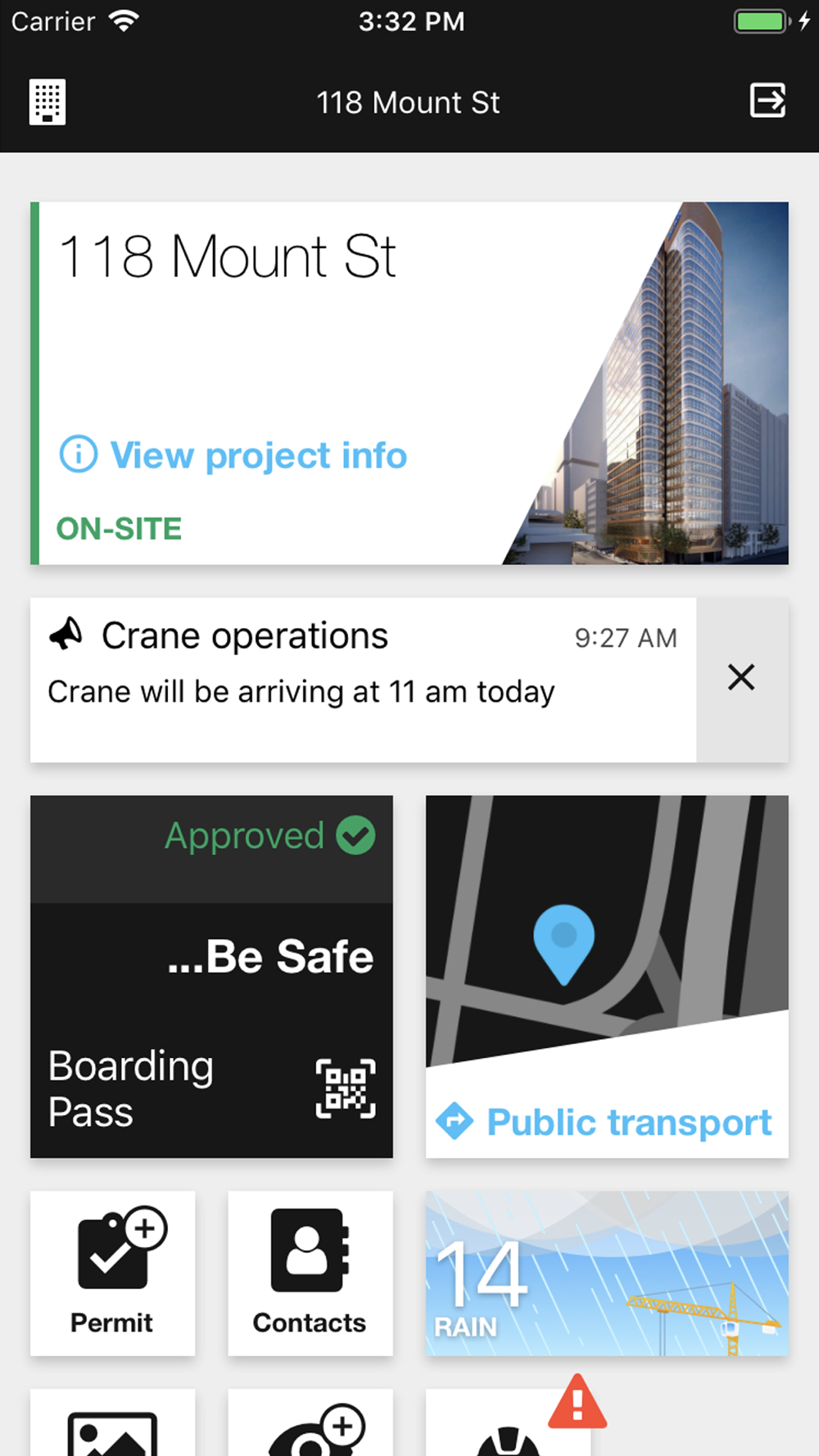Image resolution: width=819 pixels, height=1456 pixels.
Task: Open the Permit tile
Action: coord(113,1273)
